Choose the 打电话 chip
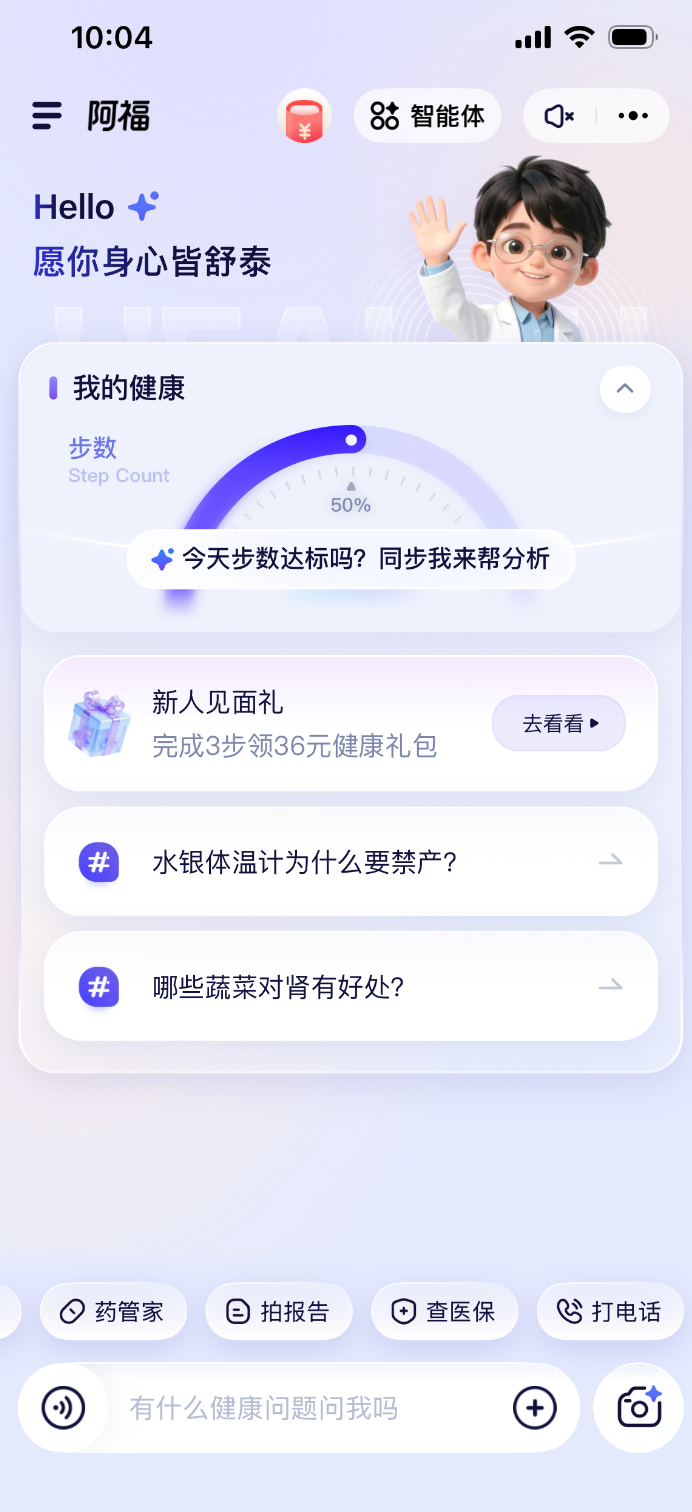Image resolution: width=692 pixels, height=1512 pixels. coord(610,1311)
